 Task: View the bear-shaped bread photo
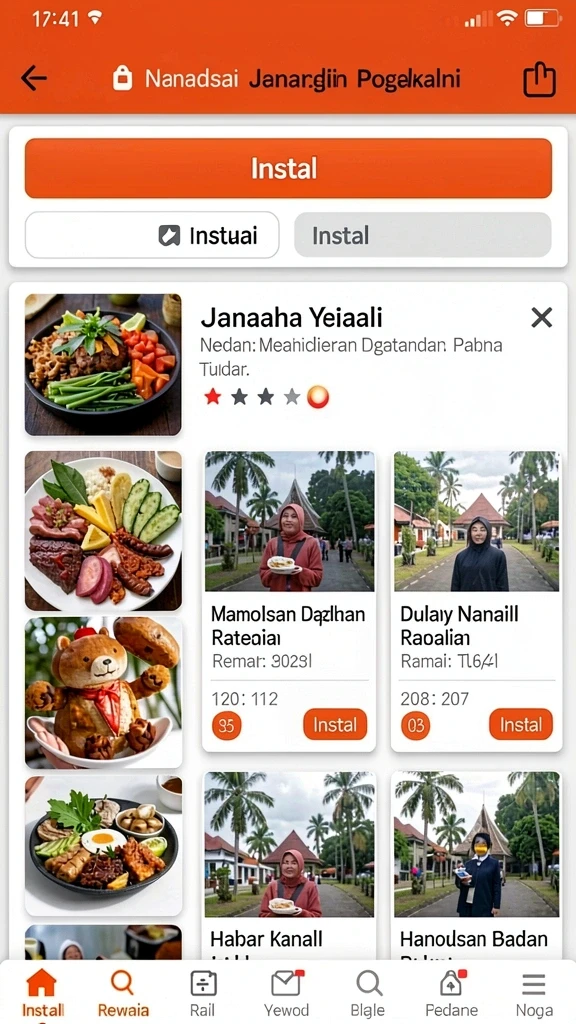click(103, 692)
